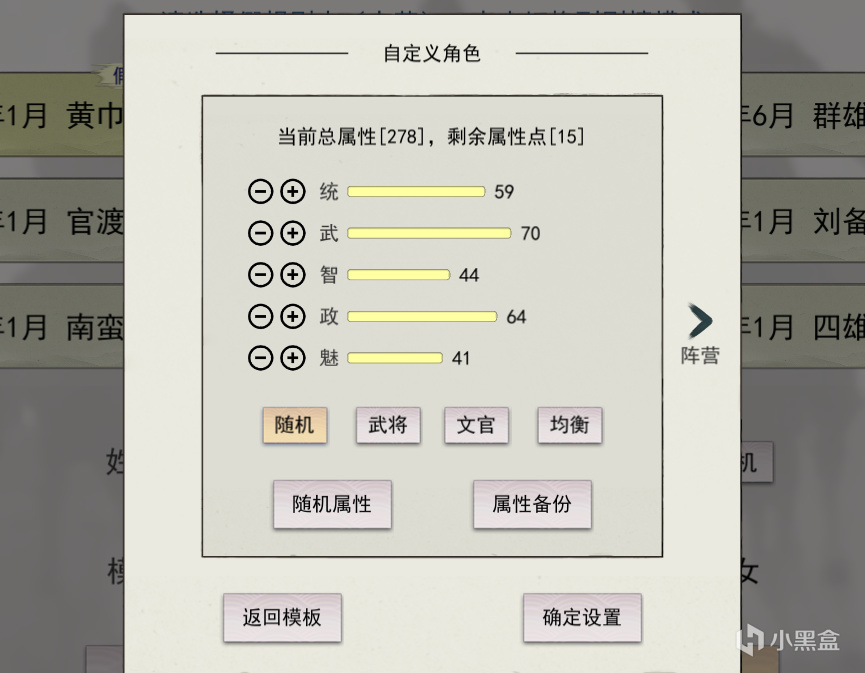Open 属性备份 attribute backup
865x673 pixels.
pos(531,504)
